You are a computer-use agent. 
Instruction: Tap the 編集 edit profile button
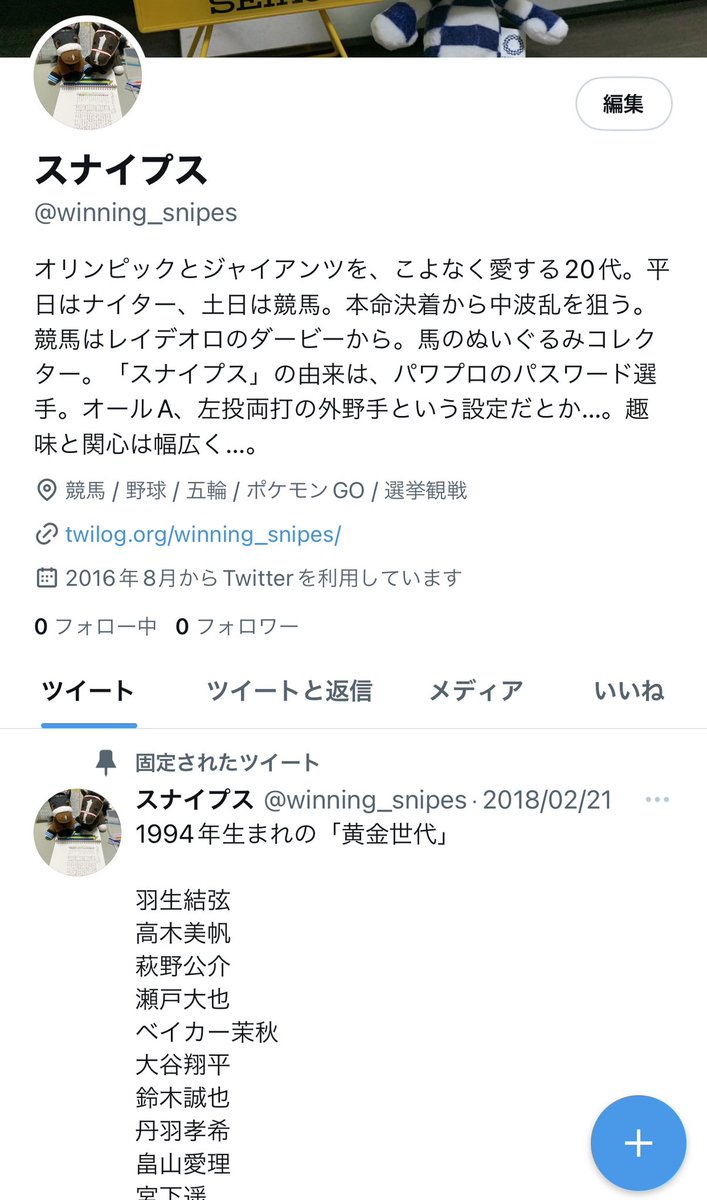pyautogui.click(x=623, y=104)
